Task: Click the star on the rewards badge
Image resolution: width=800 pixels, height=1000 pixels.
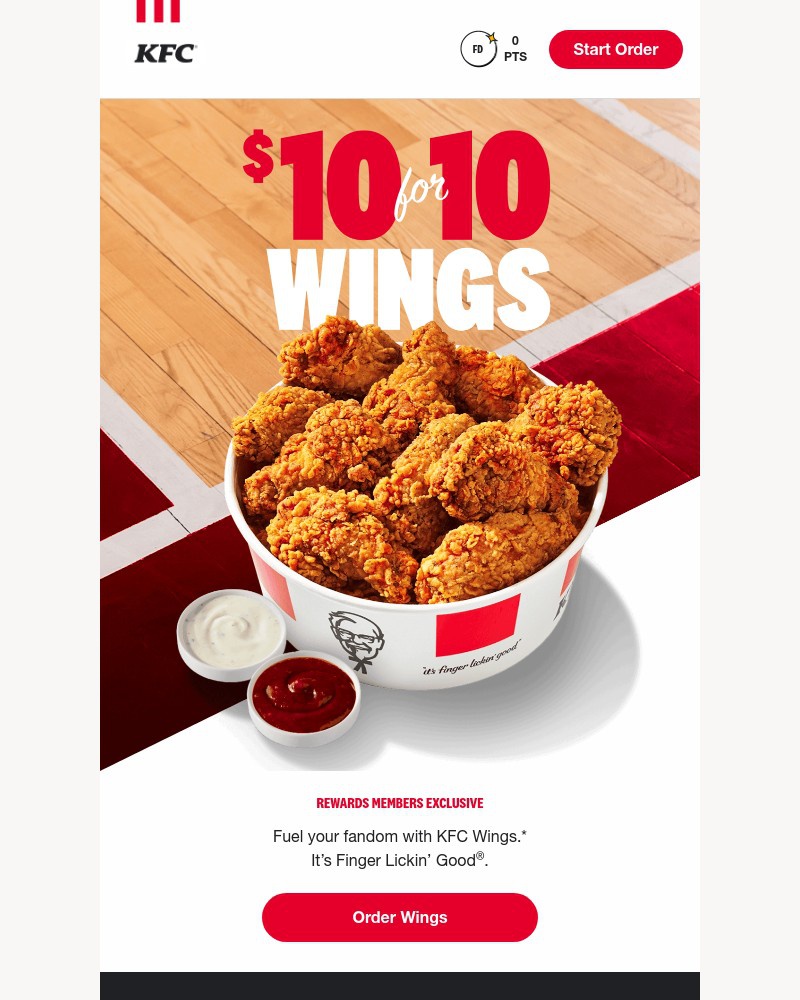Action: tap(491, 36)
